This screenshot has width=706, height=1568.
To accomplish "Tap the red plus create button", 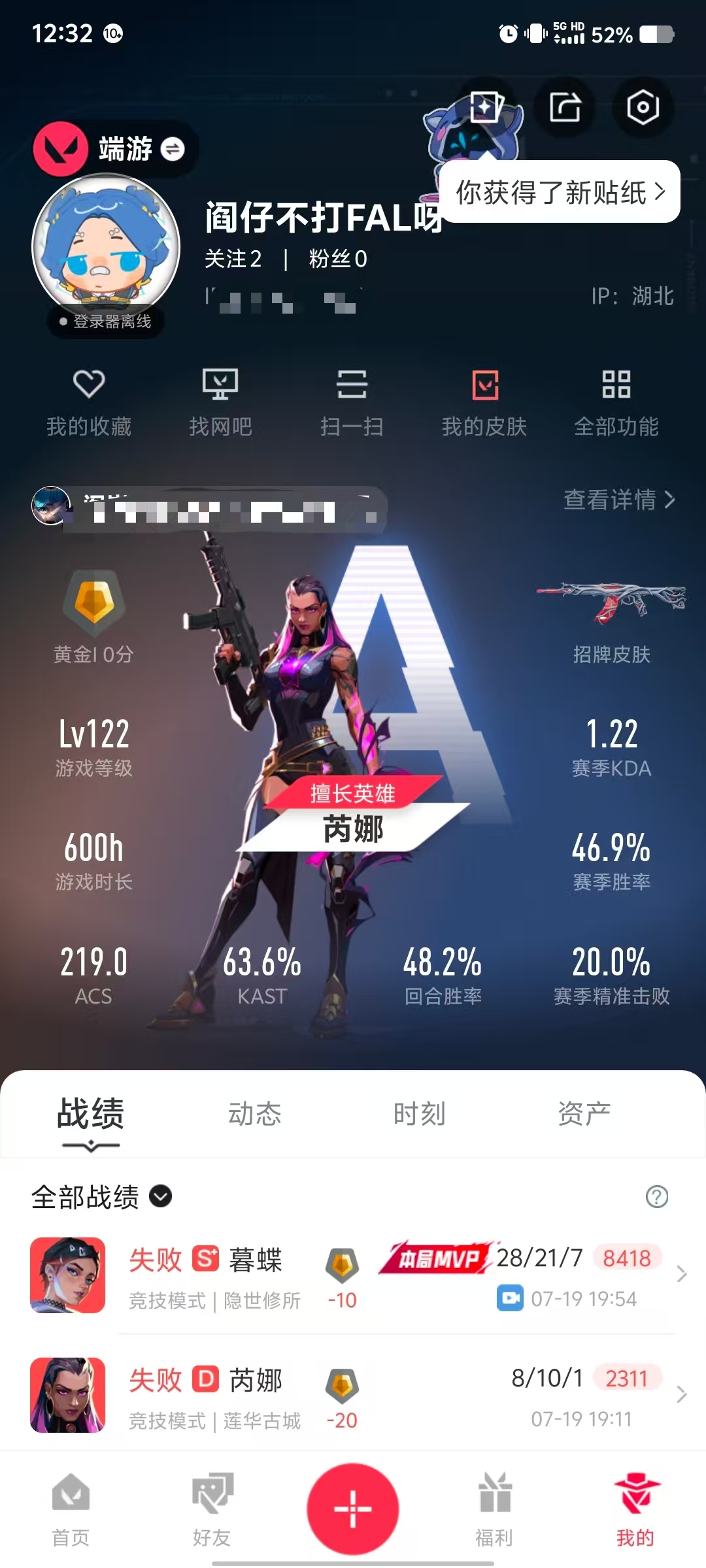I will [x=353, y=1509].
